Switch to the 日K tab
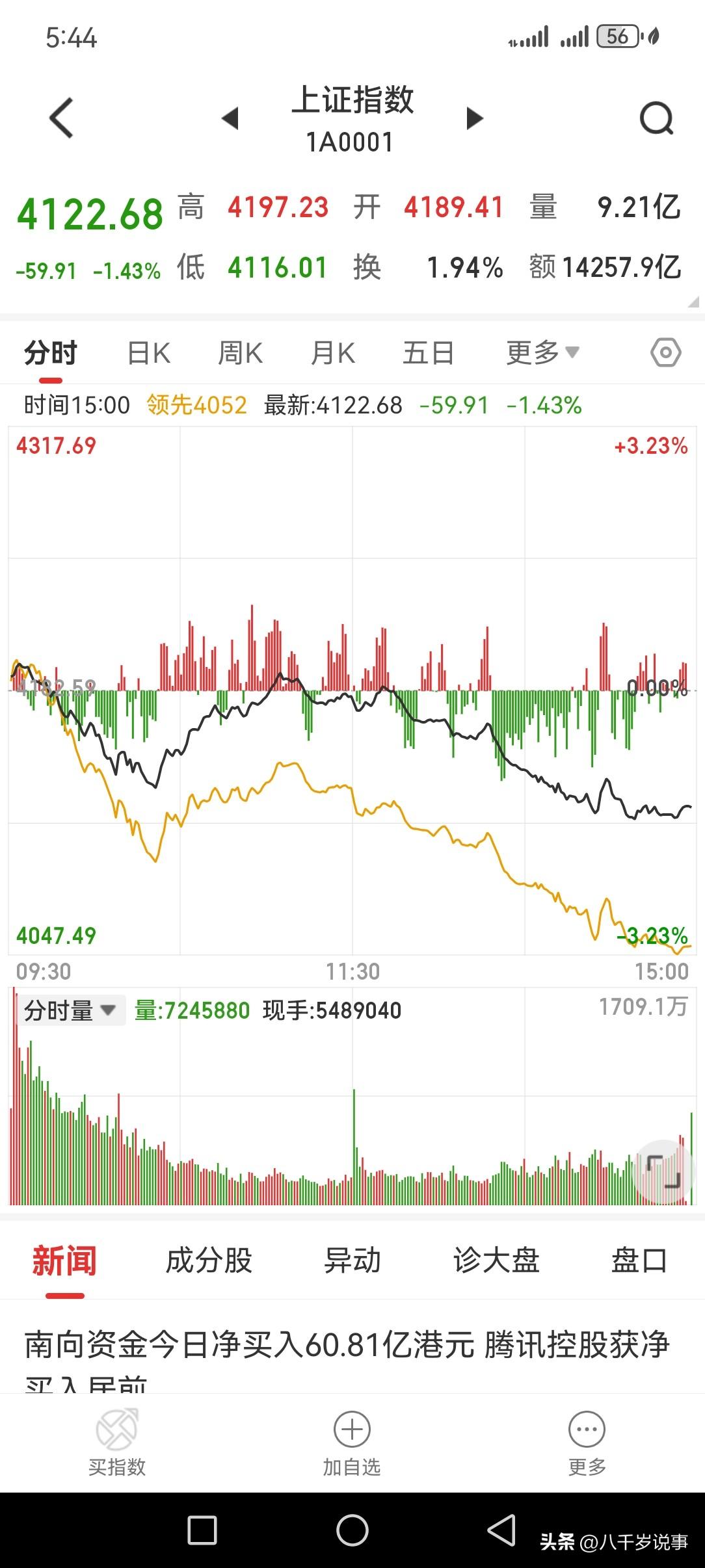Image resolution: width=705 pixels, height=1568 pixels. point(148,352)
